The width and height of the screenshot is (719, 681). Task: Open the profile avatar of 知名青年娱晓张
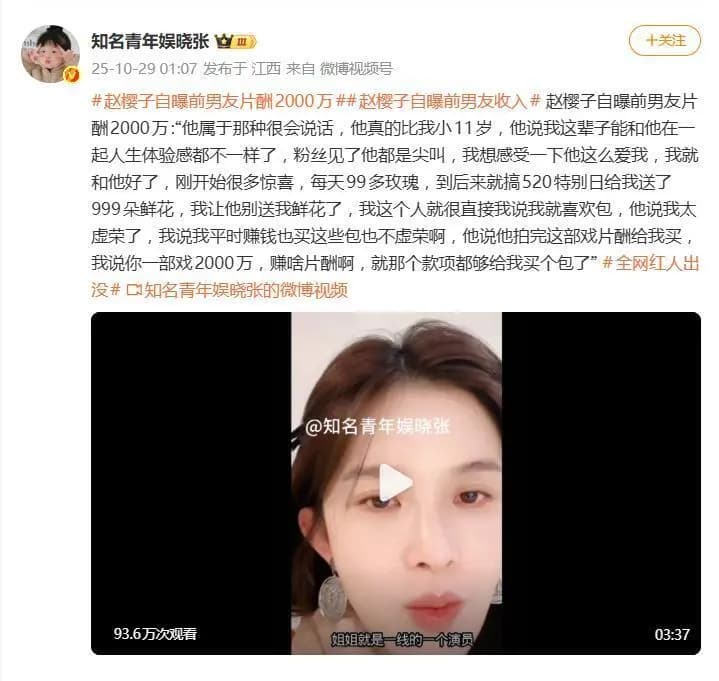(49, 54)
